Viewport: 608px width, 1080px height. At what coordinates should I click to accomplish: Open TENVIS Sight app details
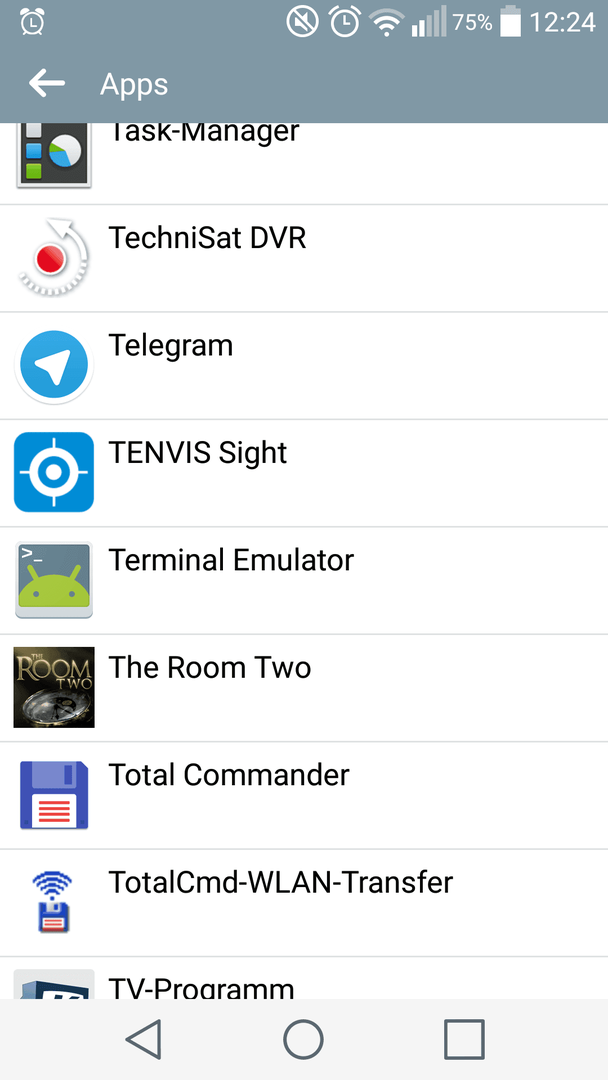click(x=304, y=473)
